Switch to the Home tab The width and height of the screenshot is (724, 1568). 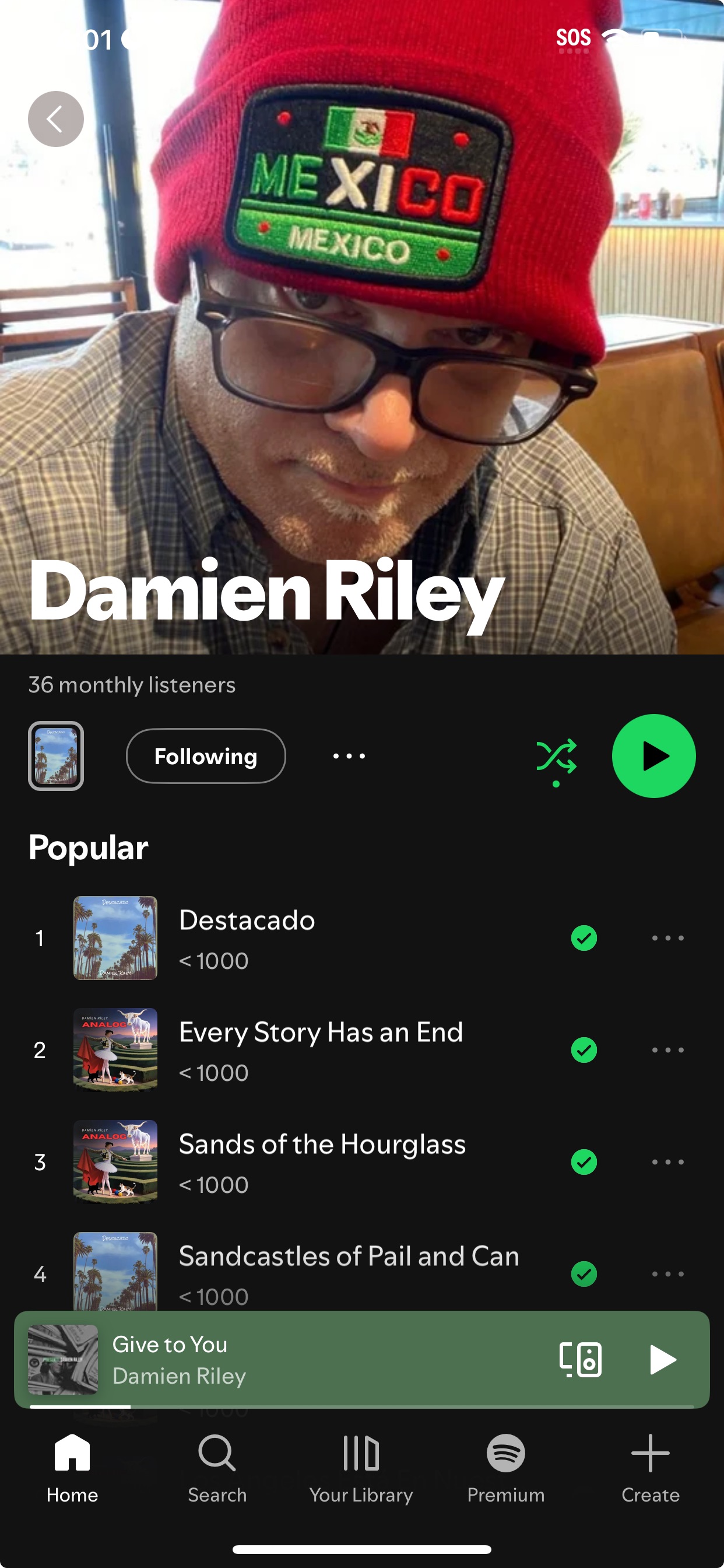pos(72,1468)
